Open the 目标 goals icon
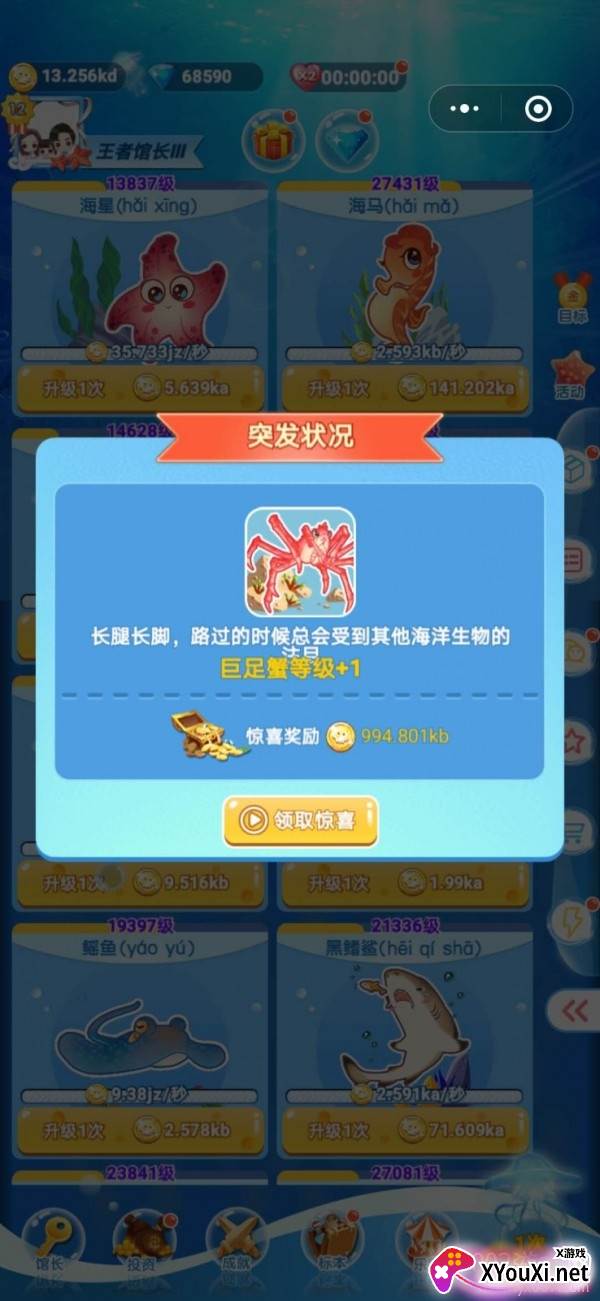The width and height of the screenshot is (600, 1301). 573,298
